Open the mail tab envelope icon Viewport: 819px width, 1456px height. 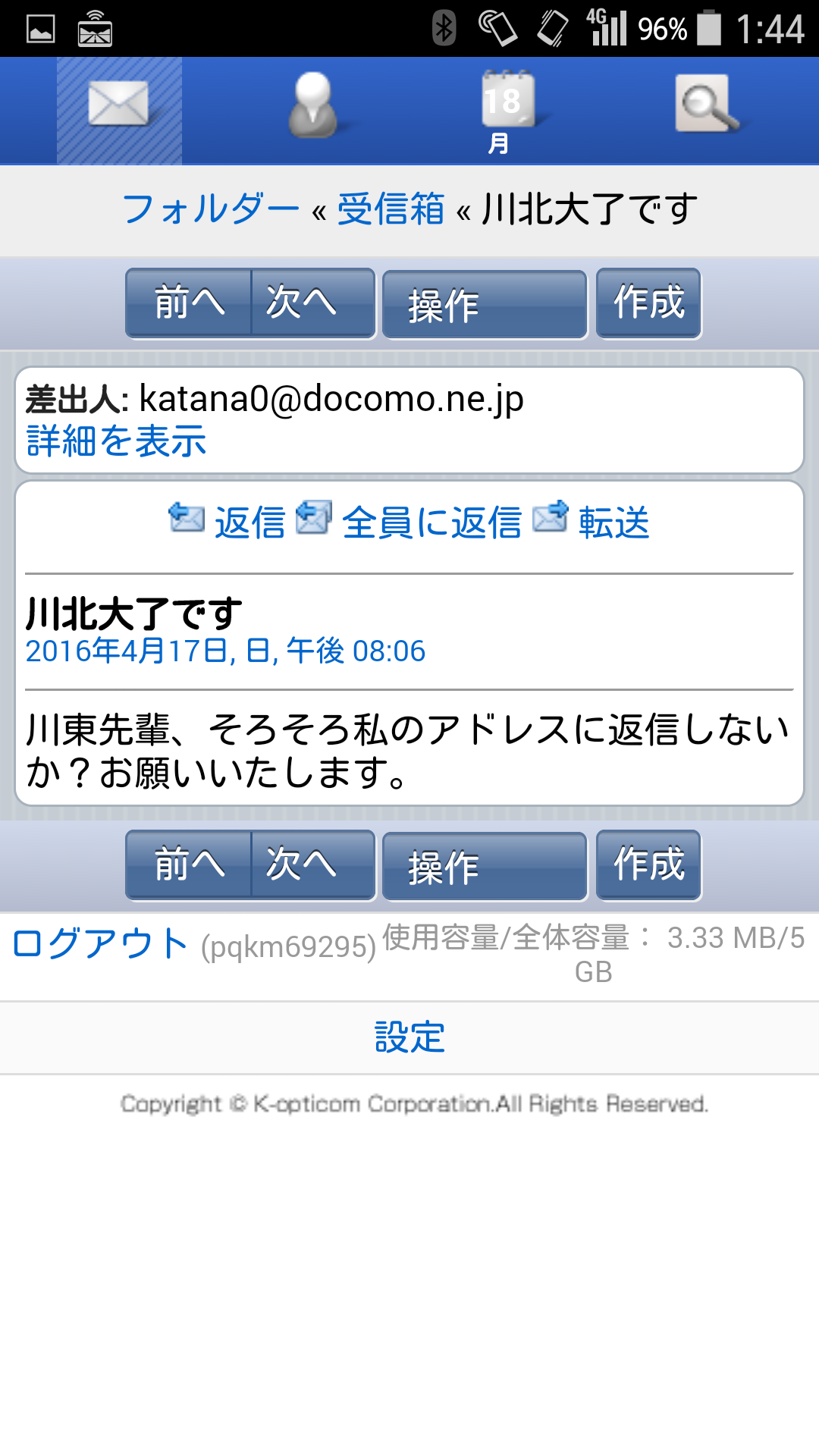119,106
